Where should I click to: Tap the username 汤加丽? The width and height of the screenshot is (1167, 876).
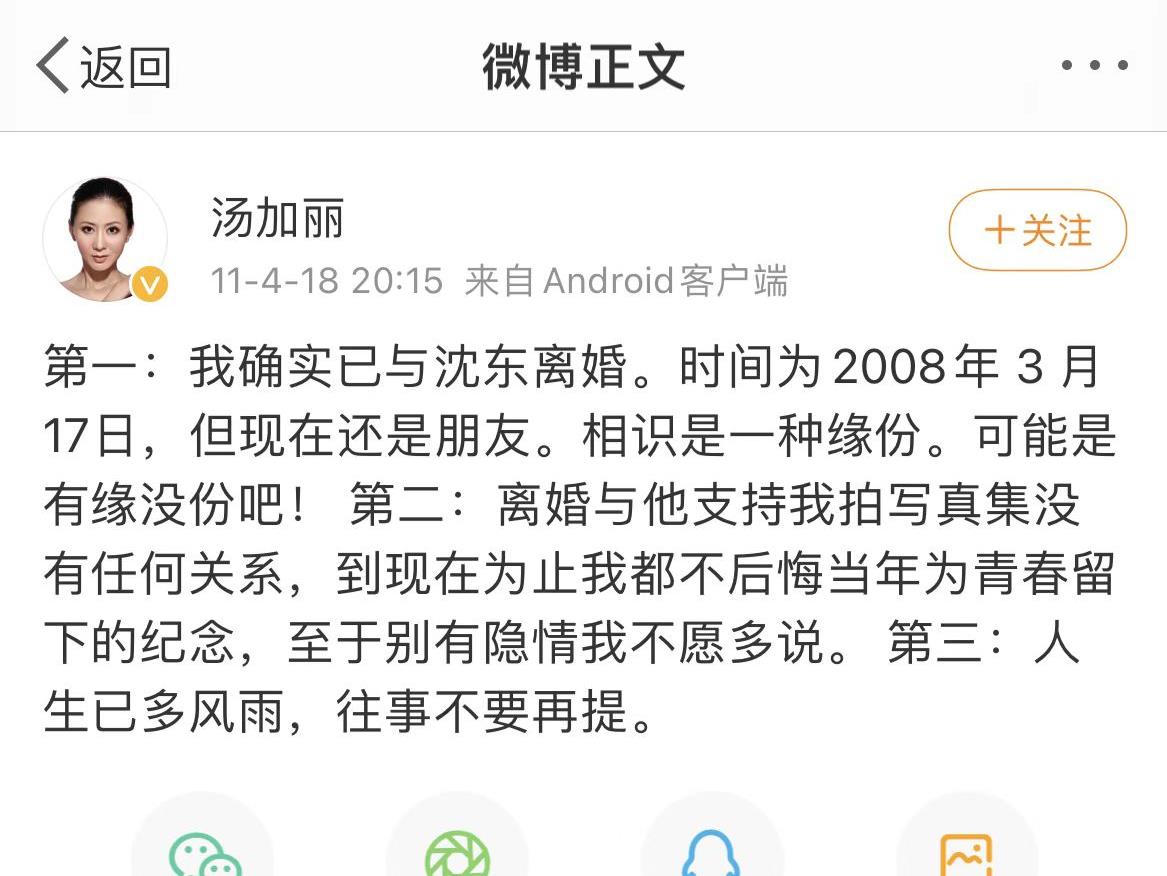pos(277,217)
